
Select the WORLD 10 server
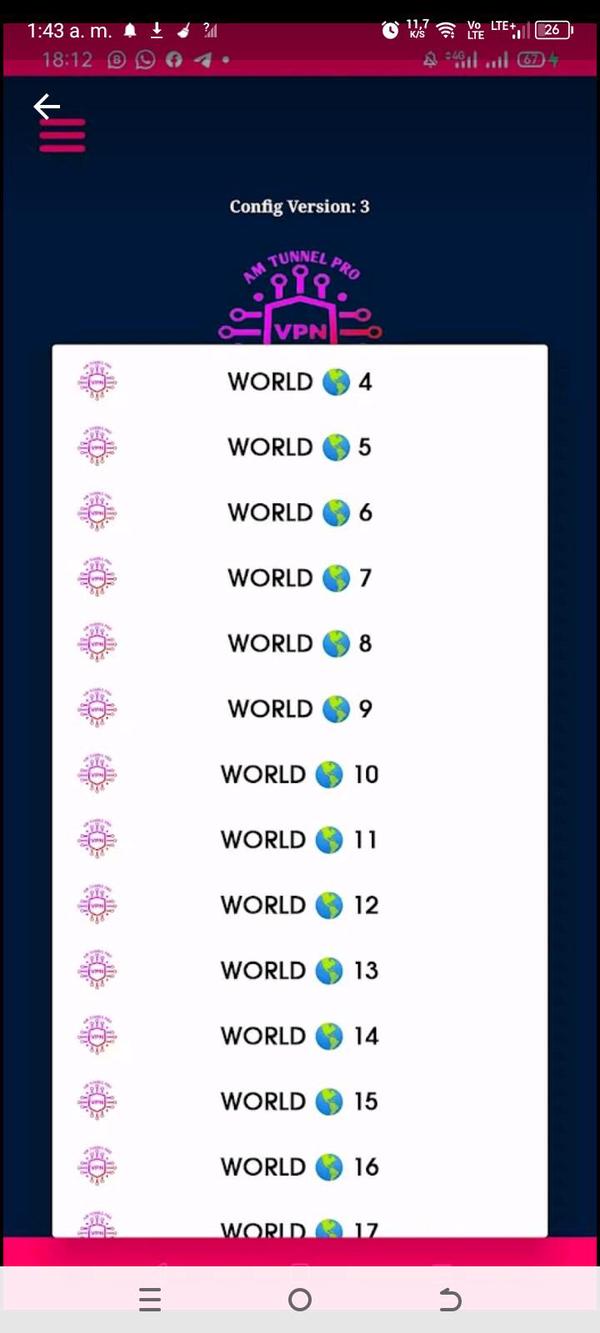(x=299, y=774)
